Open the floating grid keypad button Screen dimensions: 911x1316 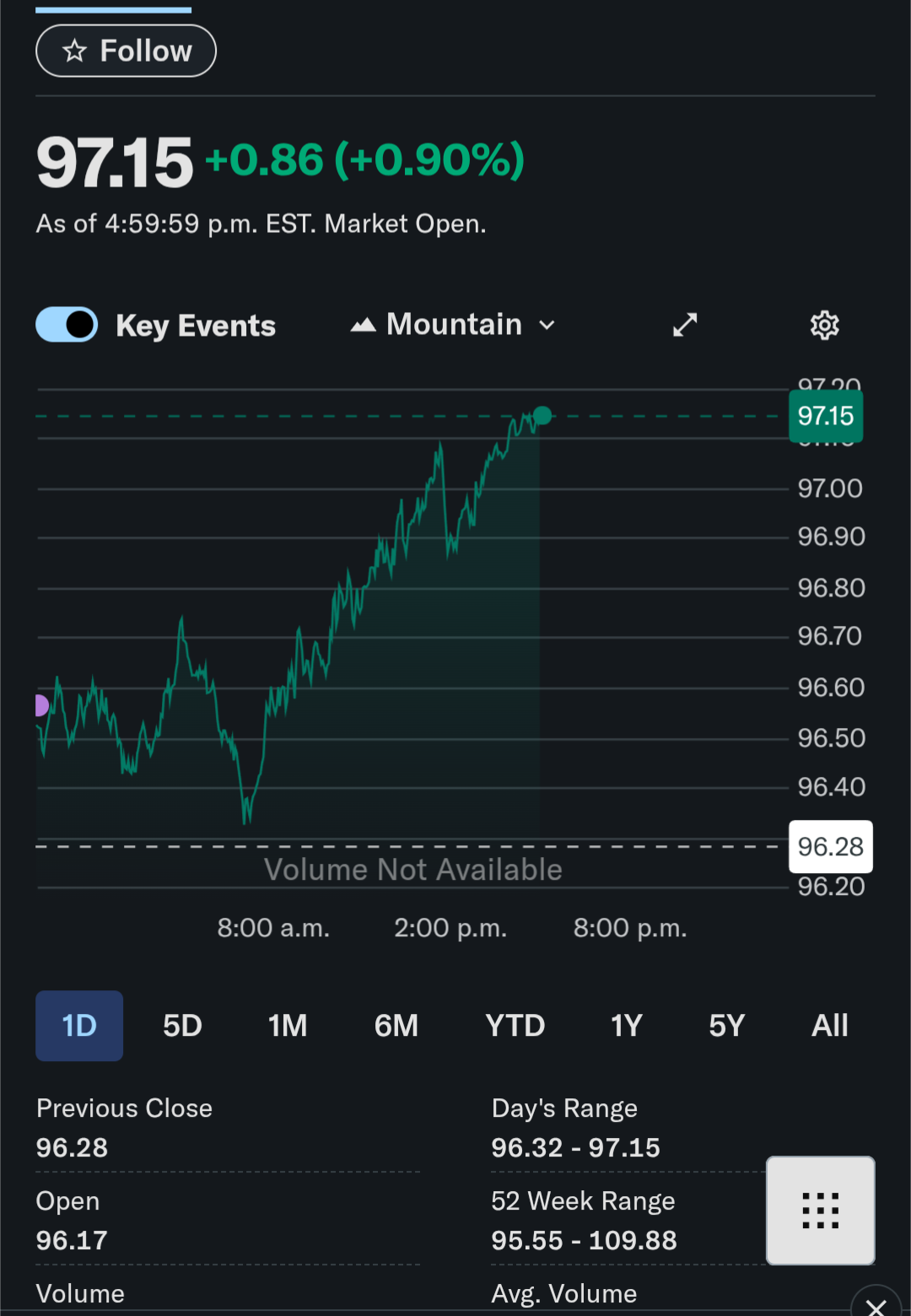point(820,1210)
